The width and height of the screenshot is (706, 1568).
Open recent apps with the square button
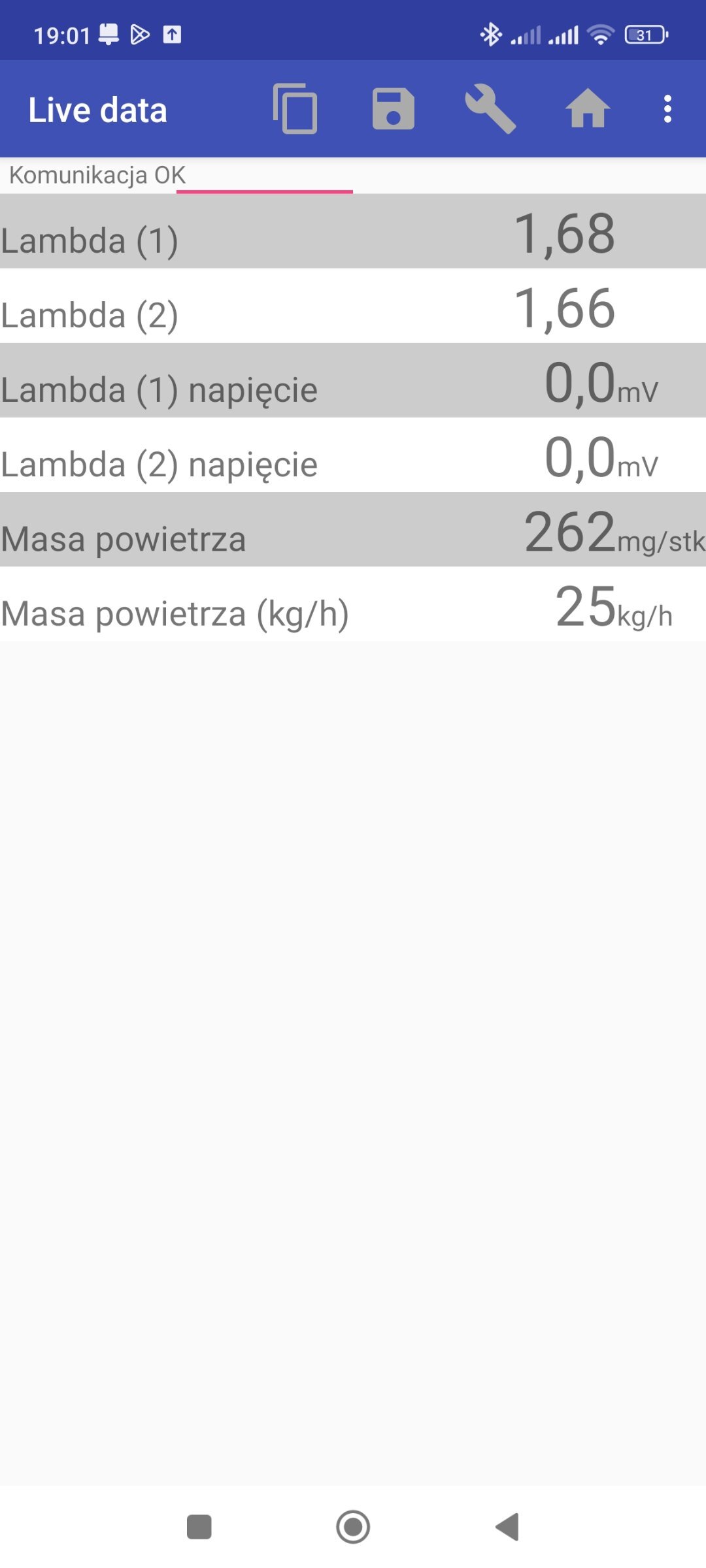click(199, 1527)
